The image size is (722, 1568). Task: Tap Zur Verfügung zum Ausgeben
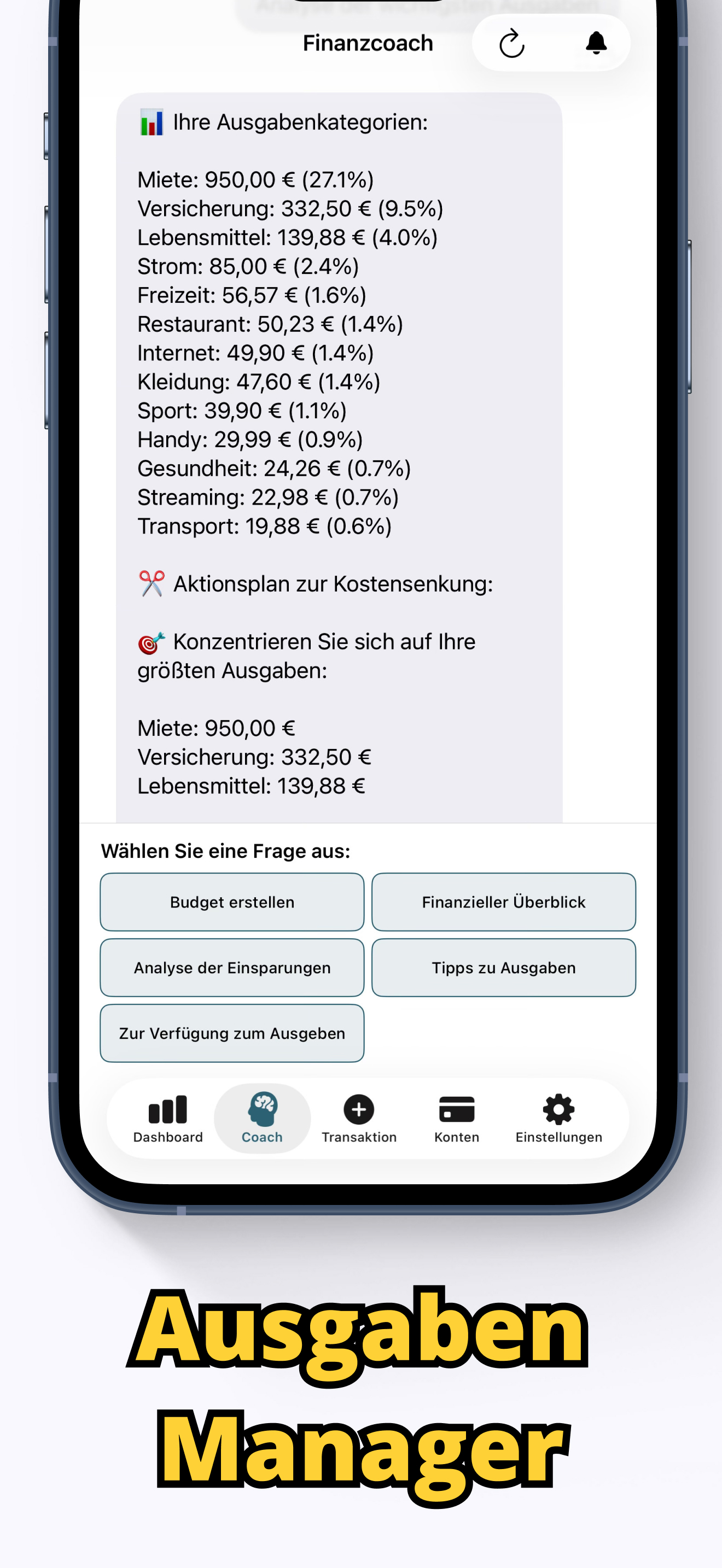(x=232, y=1032)
